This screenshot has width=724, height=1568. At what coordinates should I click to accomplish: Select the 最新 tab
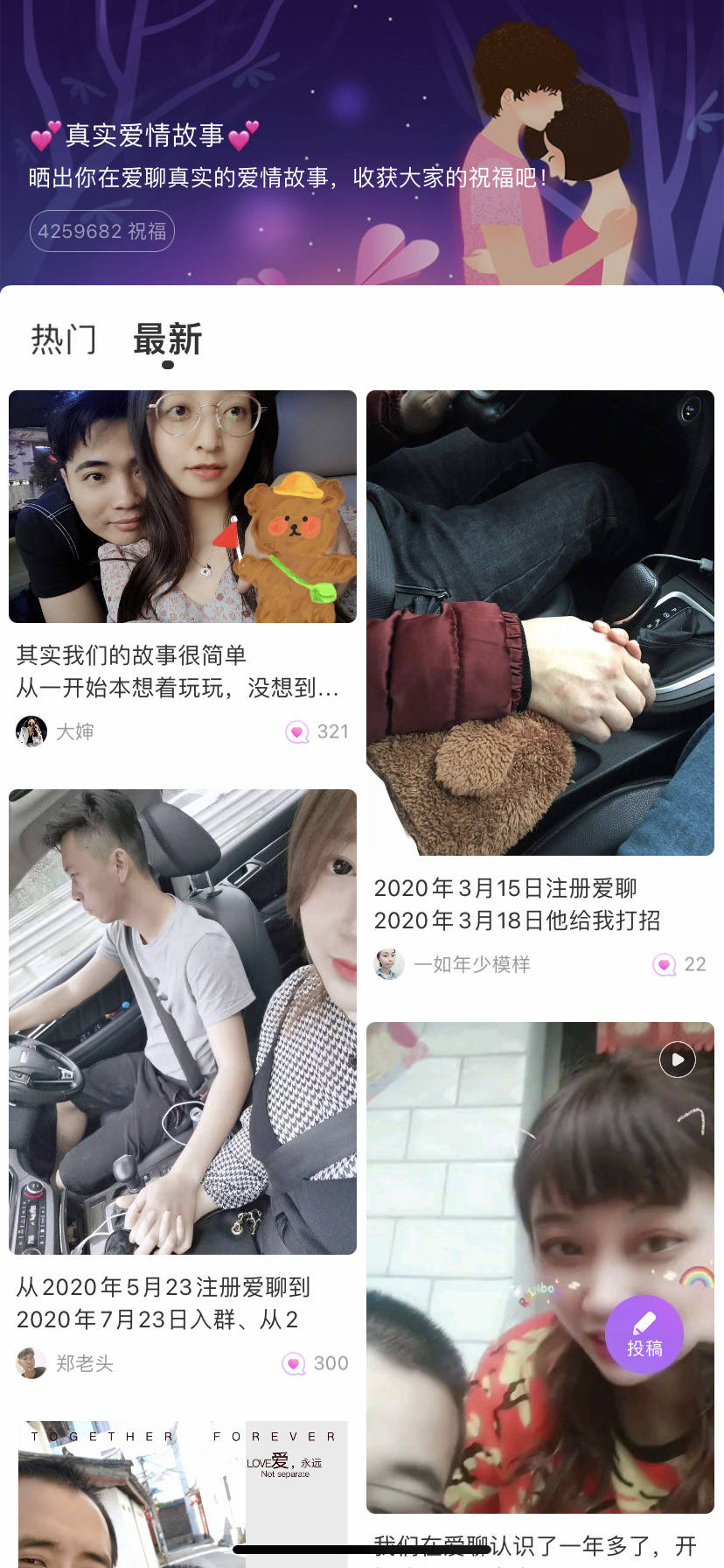[168, 339]
